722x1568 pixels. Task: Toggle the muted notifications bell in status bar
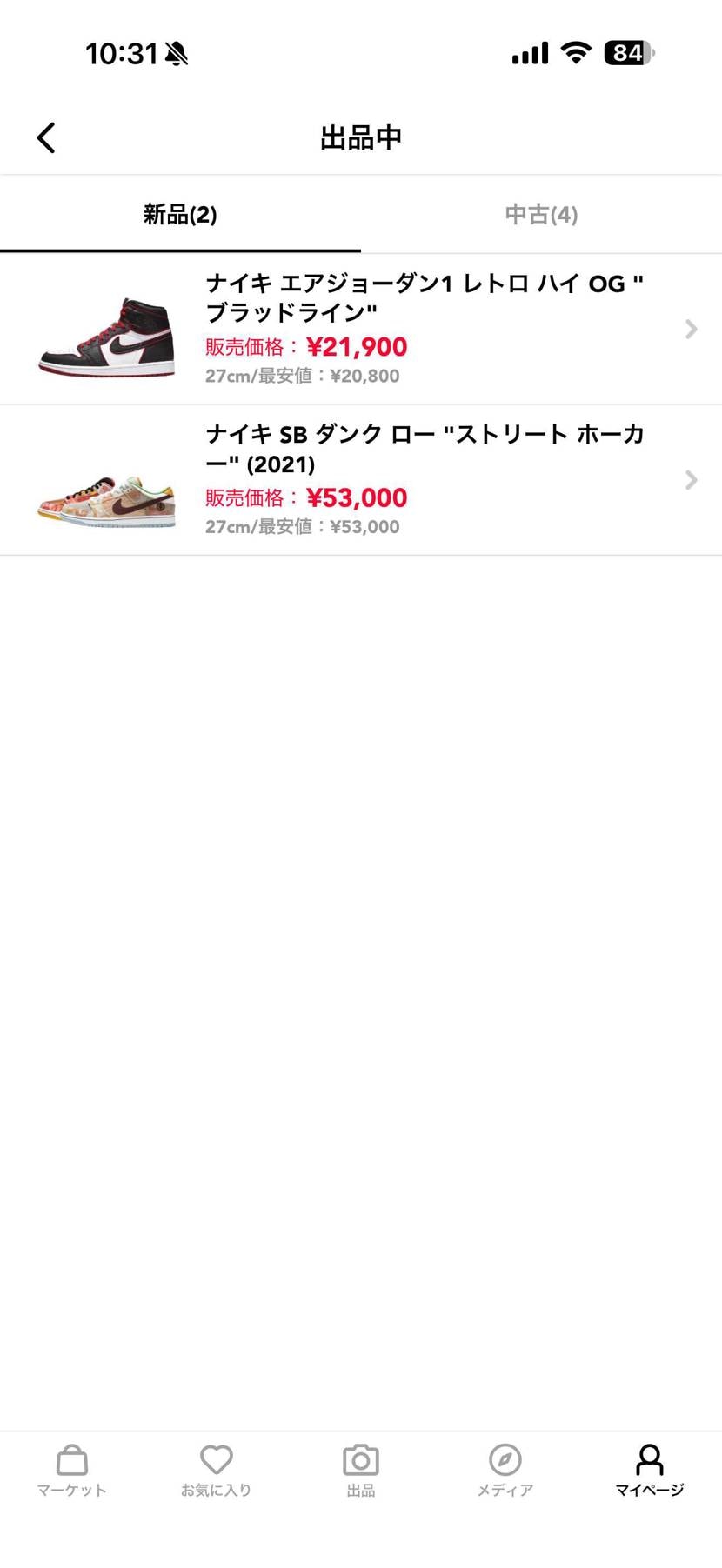coord(178,52)
